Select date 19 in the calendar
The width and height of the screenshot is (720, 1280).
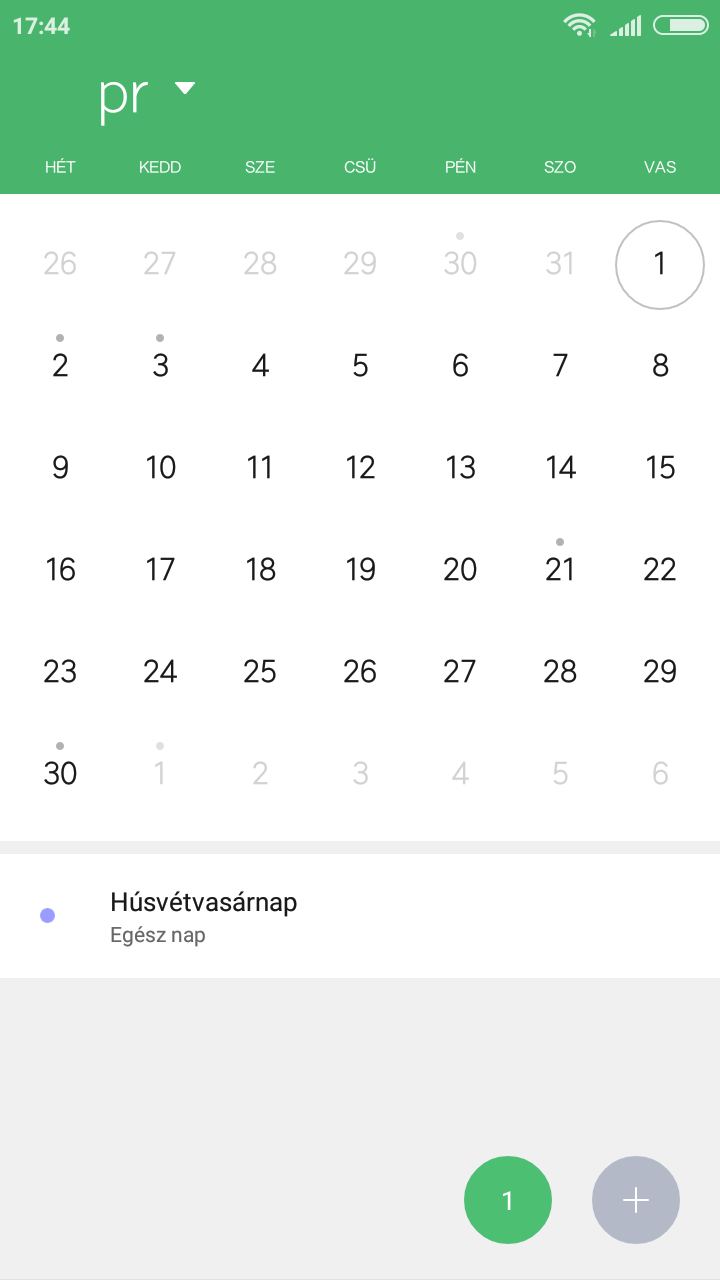(360, 569)
